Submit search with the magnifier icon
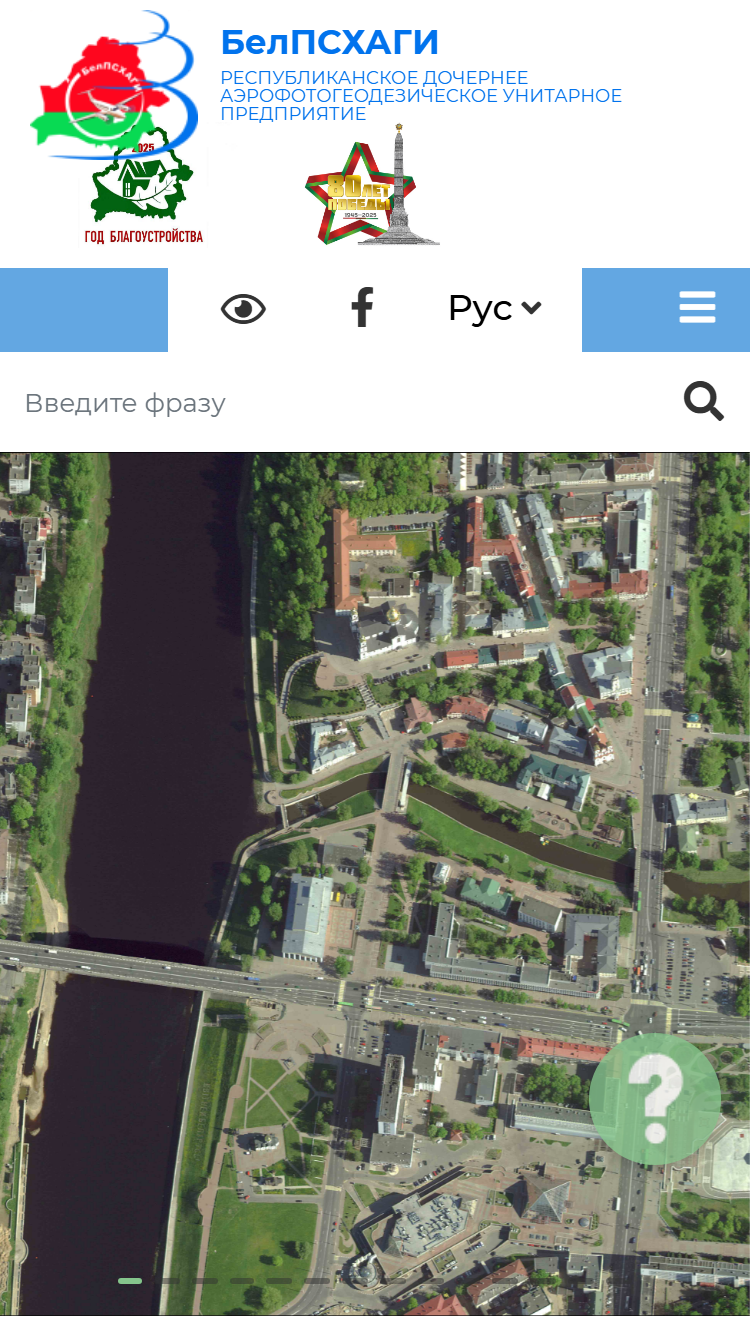Screen dimensions: 750x1334 click(x=704, y=402)
